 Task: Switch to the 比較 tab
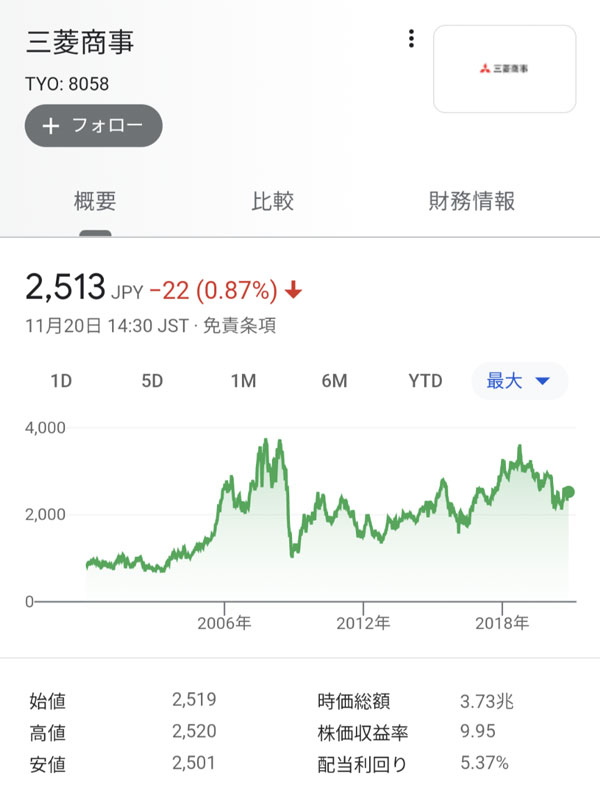click(272, 201)
